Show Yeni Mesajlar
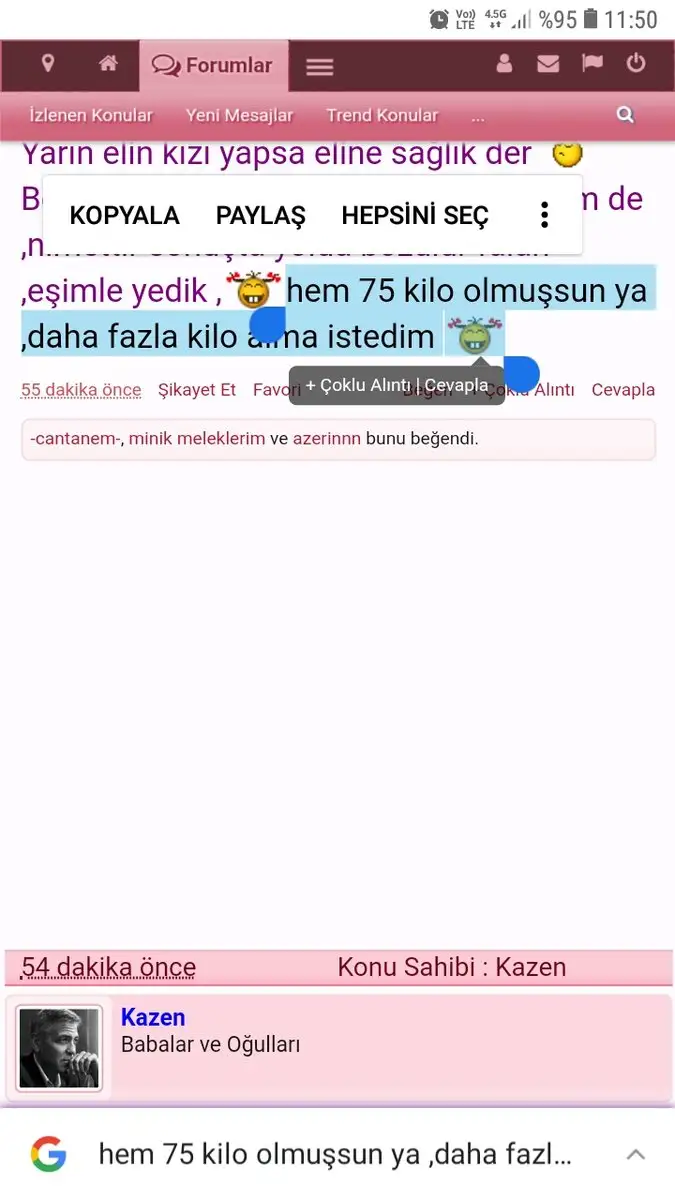The height and width of the screenshot is (1200, 675). 240,115
